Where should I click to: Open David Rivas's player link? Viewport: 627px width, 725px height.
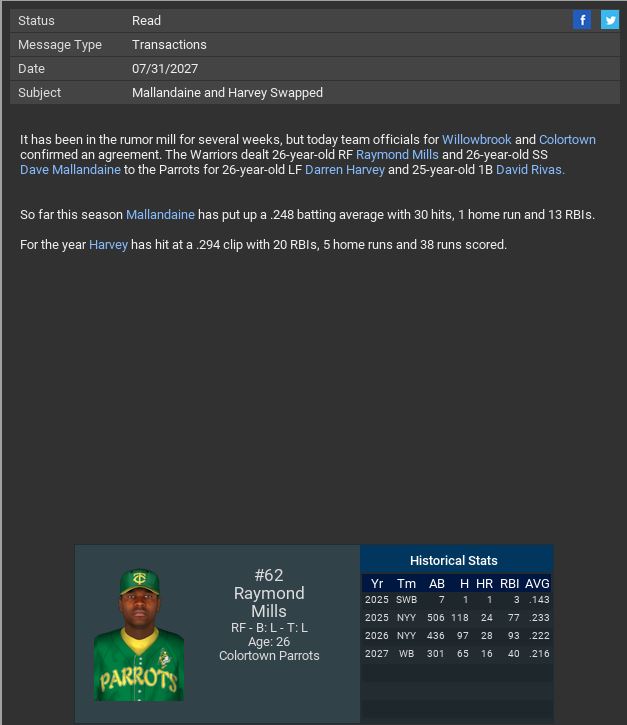(x=530, y=169)
